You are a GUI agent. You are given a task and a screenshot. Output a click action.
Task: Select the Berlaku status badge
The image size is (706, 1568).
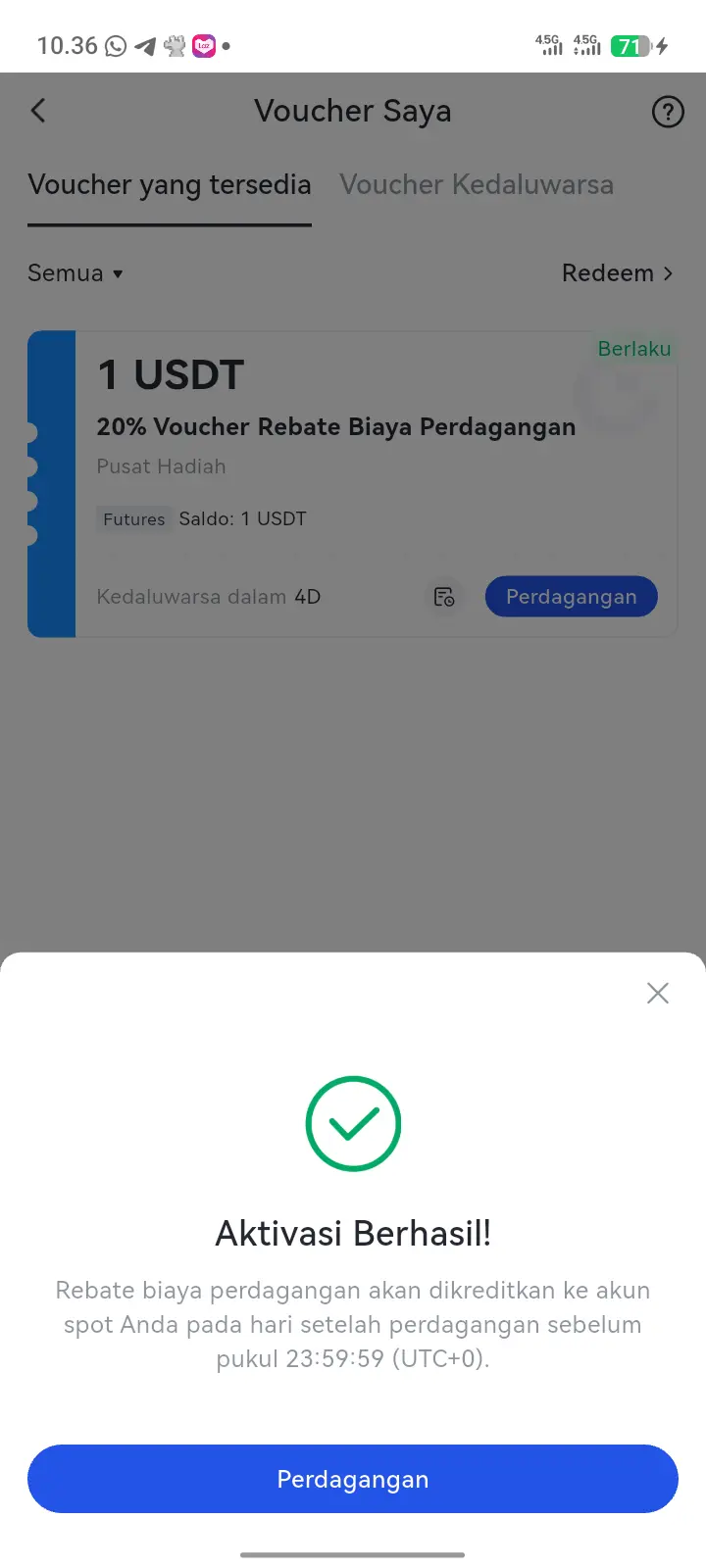(634, 349)
